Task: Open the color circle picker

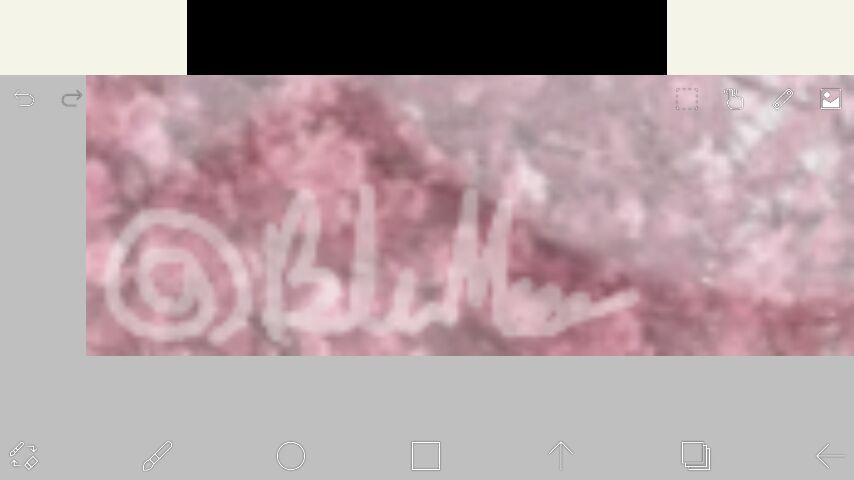Action: coord(291,456)
